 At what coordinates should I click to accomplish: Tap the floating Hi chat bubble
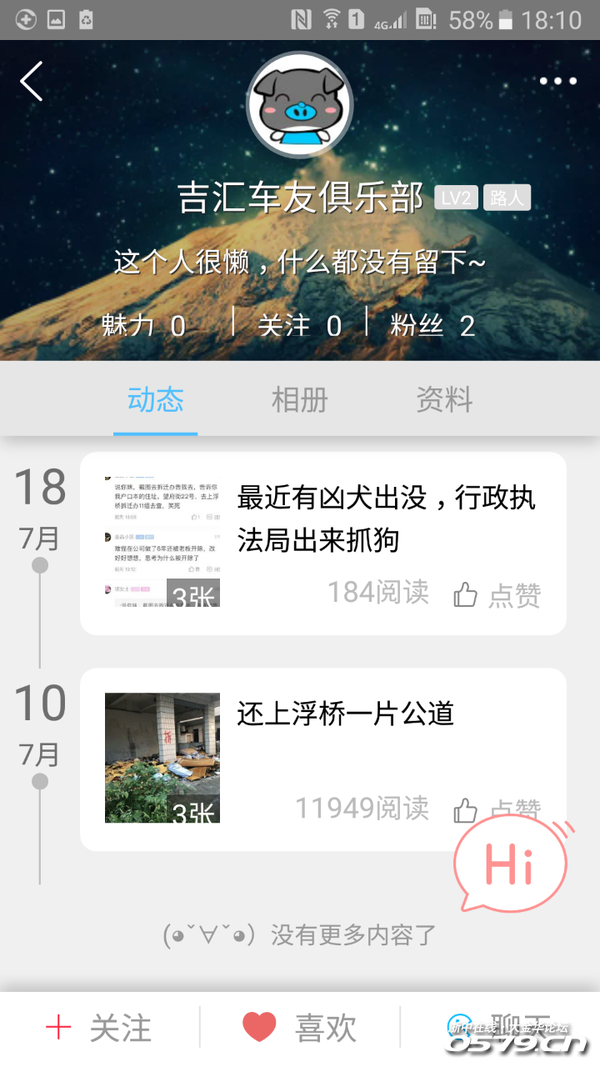pyautogui.click(x=511, y=864)
